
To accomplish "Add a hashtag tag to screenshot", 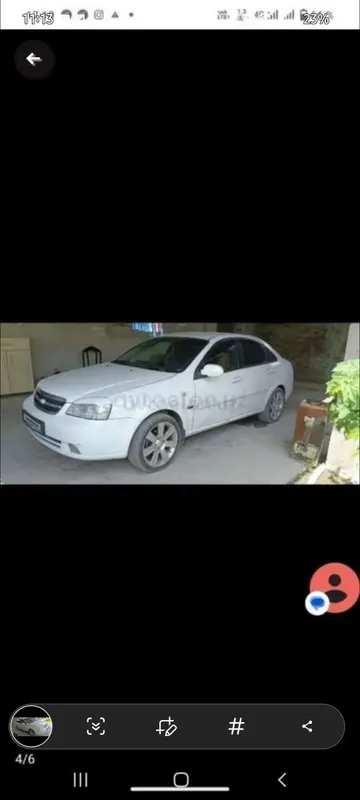I will tap(236, 726).
